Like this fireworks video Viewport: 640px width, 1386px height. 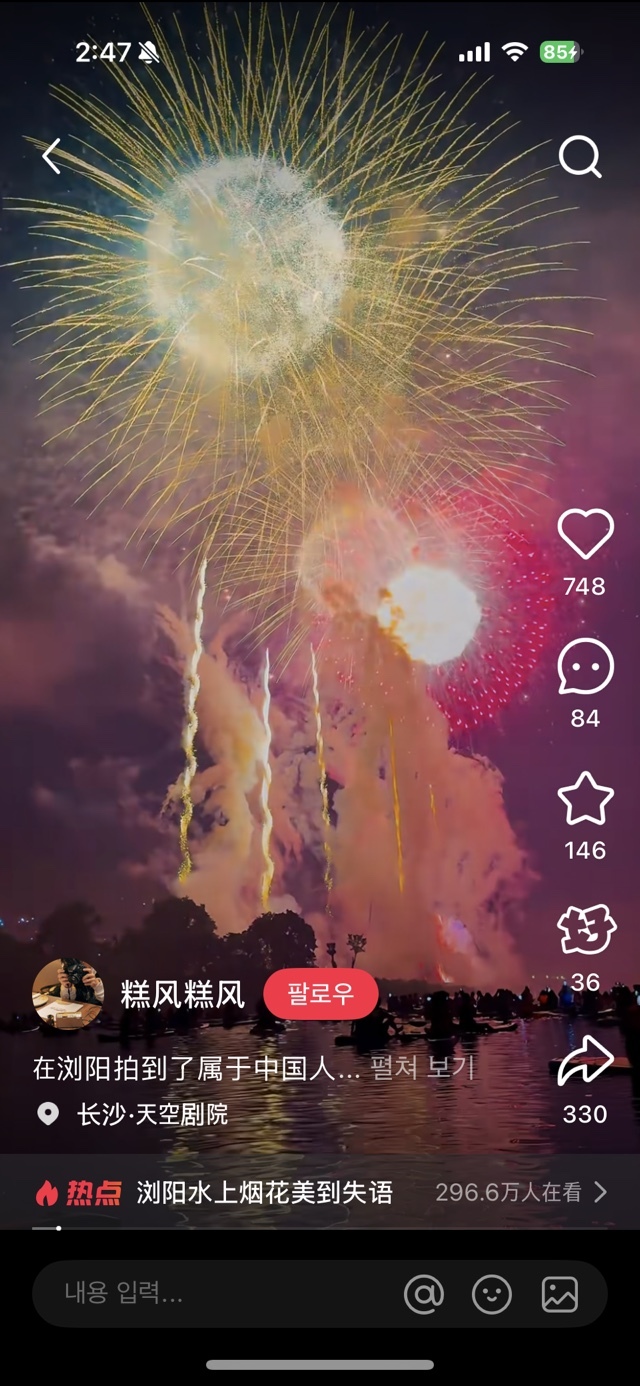tap(585, 534)
